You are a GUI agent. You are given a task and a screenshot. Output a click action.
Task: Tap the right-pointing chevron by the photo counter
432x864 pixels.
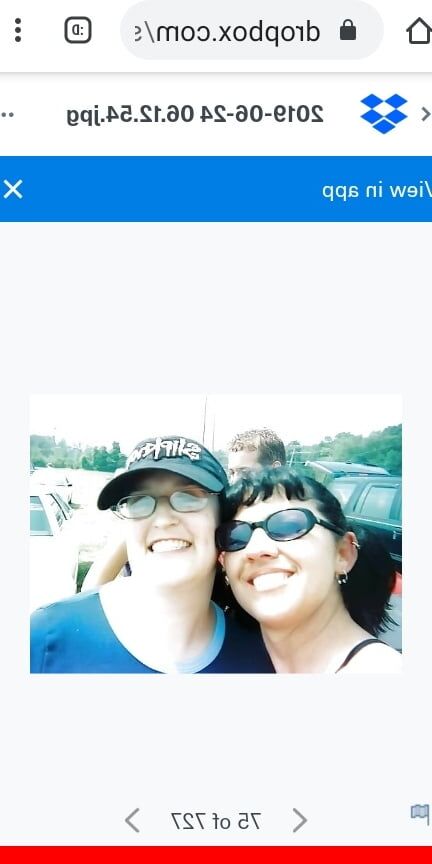click(299, 820)
